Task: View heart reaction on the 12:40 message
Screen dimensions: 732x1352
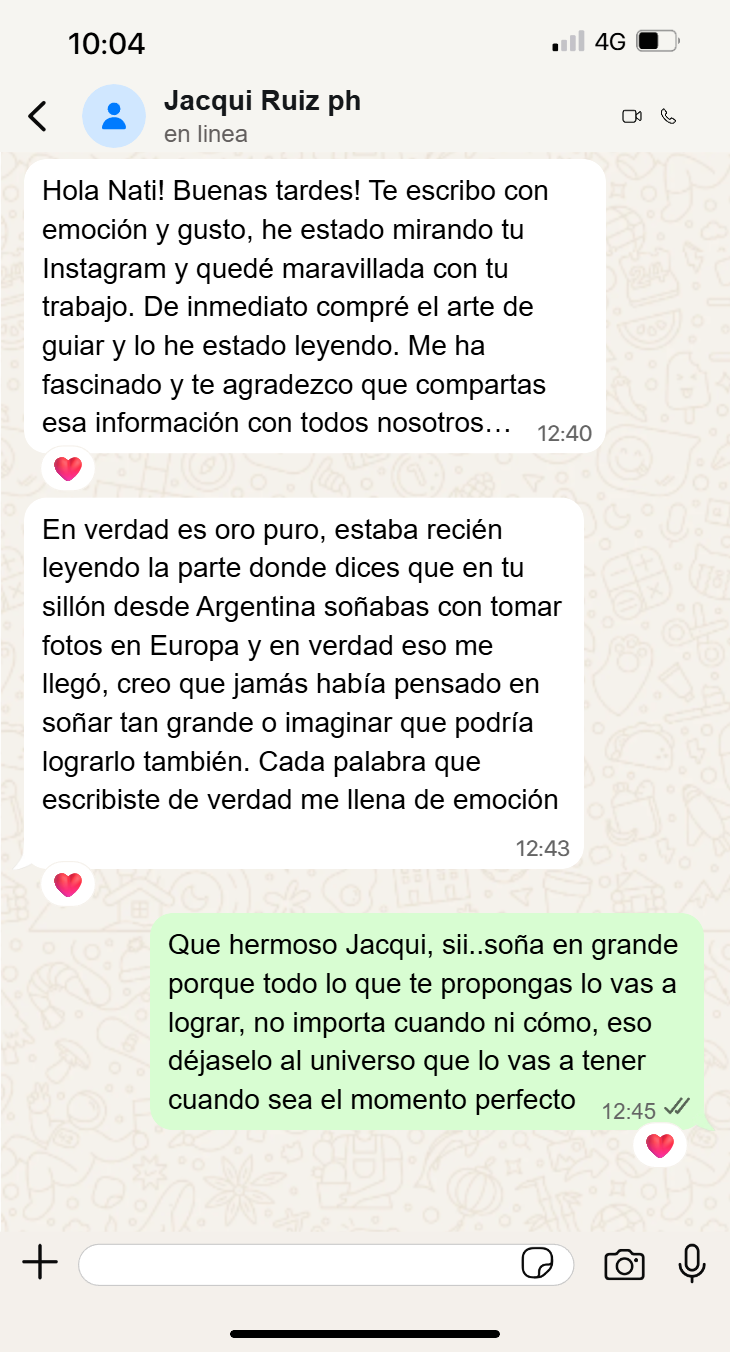Action: pyautogui.click(x=68, y=467)
